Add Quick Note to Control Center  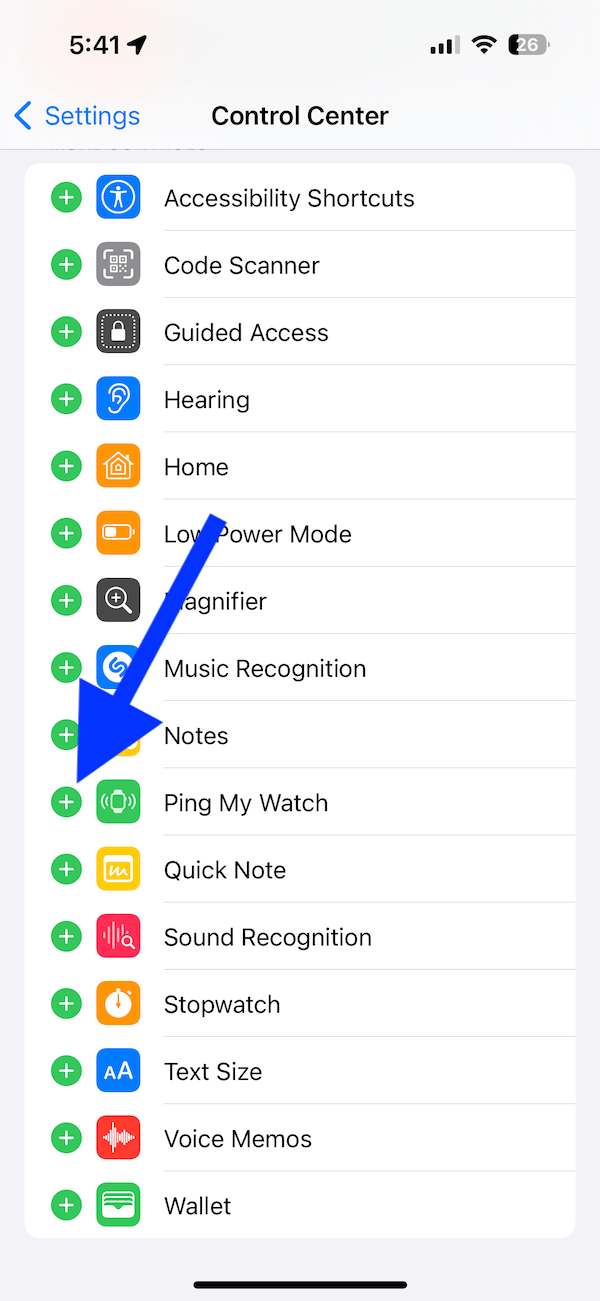66,869
